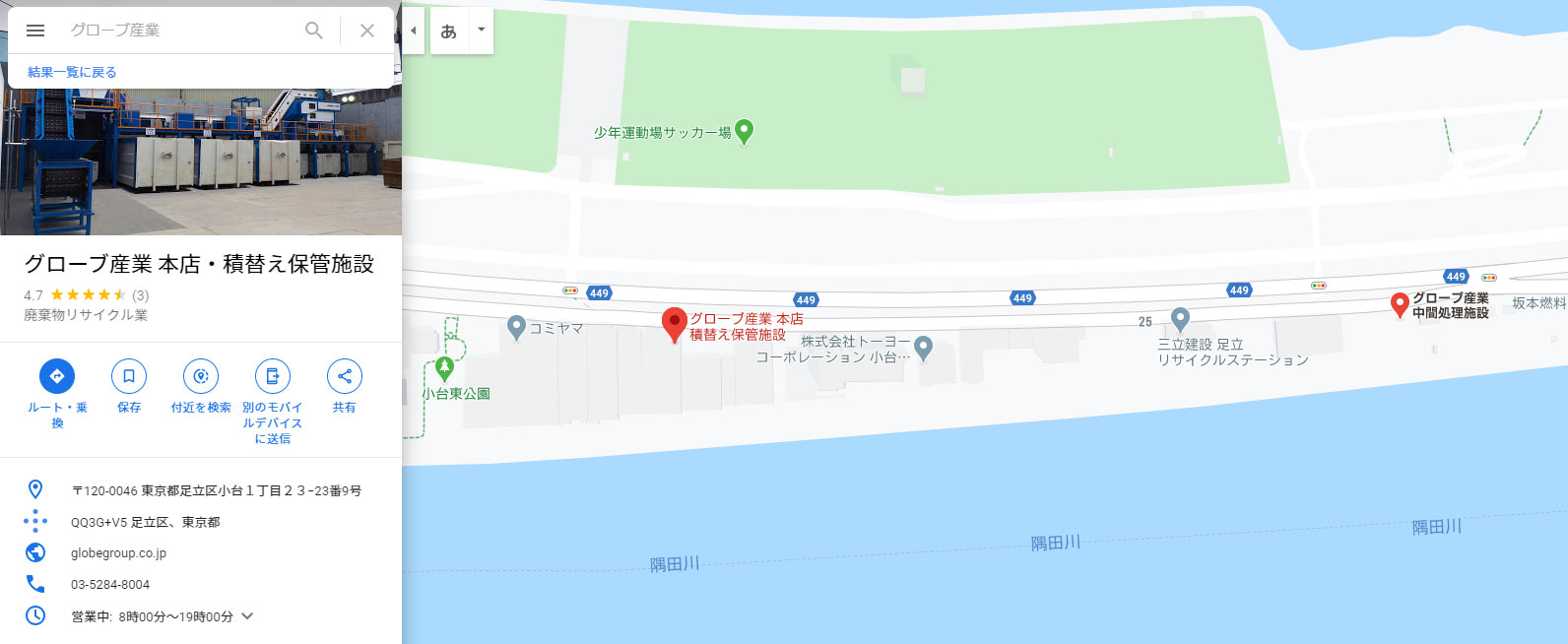Viewport: 1568px width, 644px height.
Task: Go back via 結果一覧に戻る
Action: click(x=72, y=72)
